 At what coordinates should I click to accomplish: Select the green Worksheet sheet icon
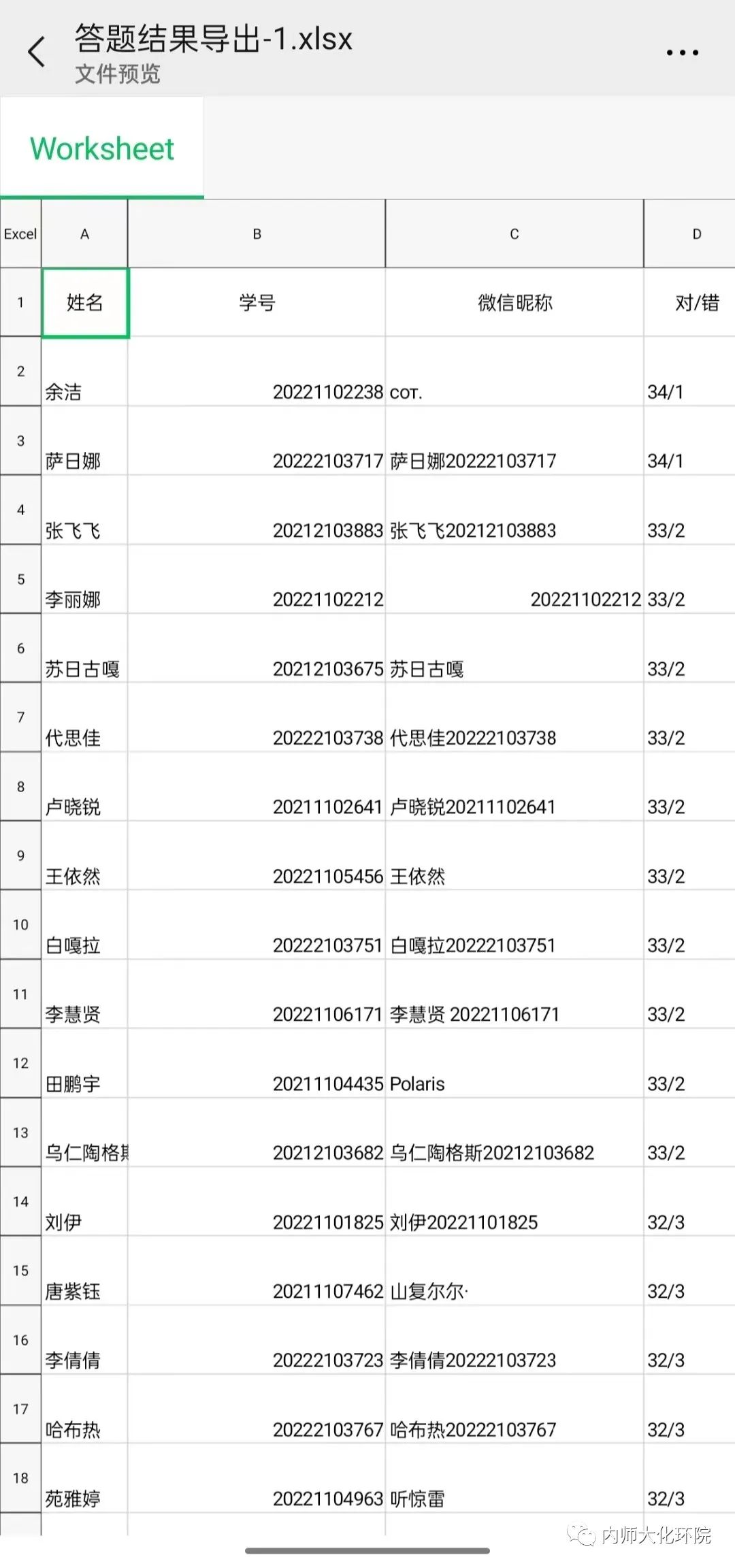pos(101,148)
